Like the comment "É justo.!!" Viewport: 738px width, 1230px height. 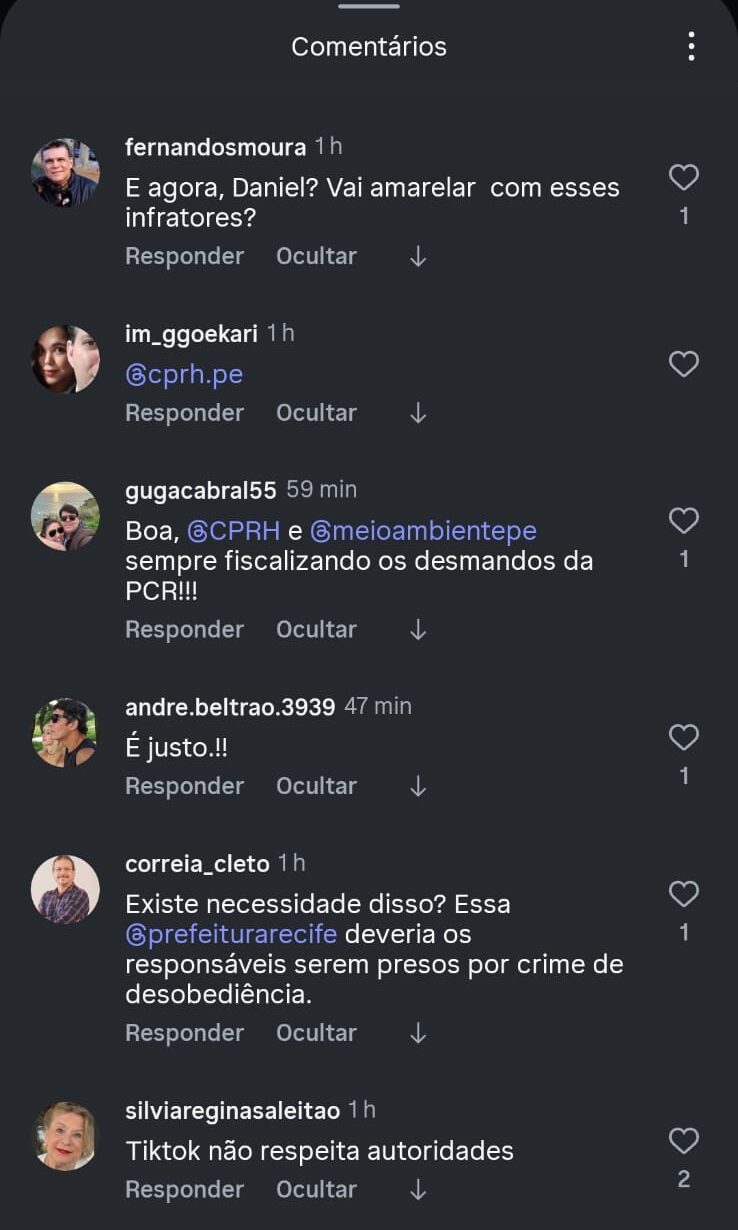[683, 738]
